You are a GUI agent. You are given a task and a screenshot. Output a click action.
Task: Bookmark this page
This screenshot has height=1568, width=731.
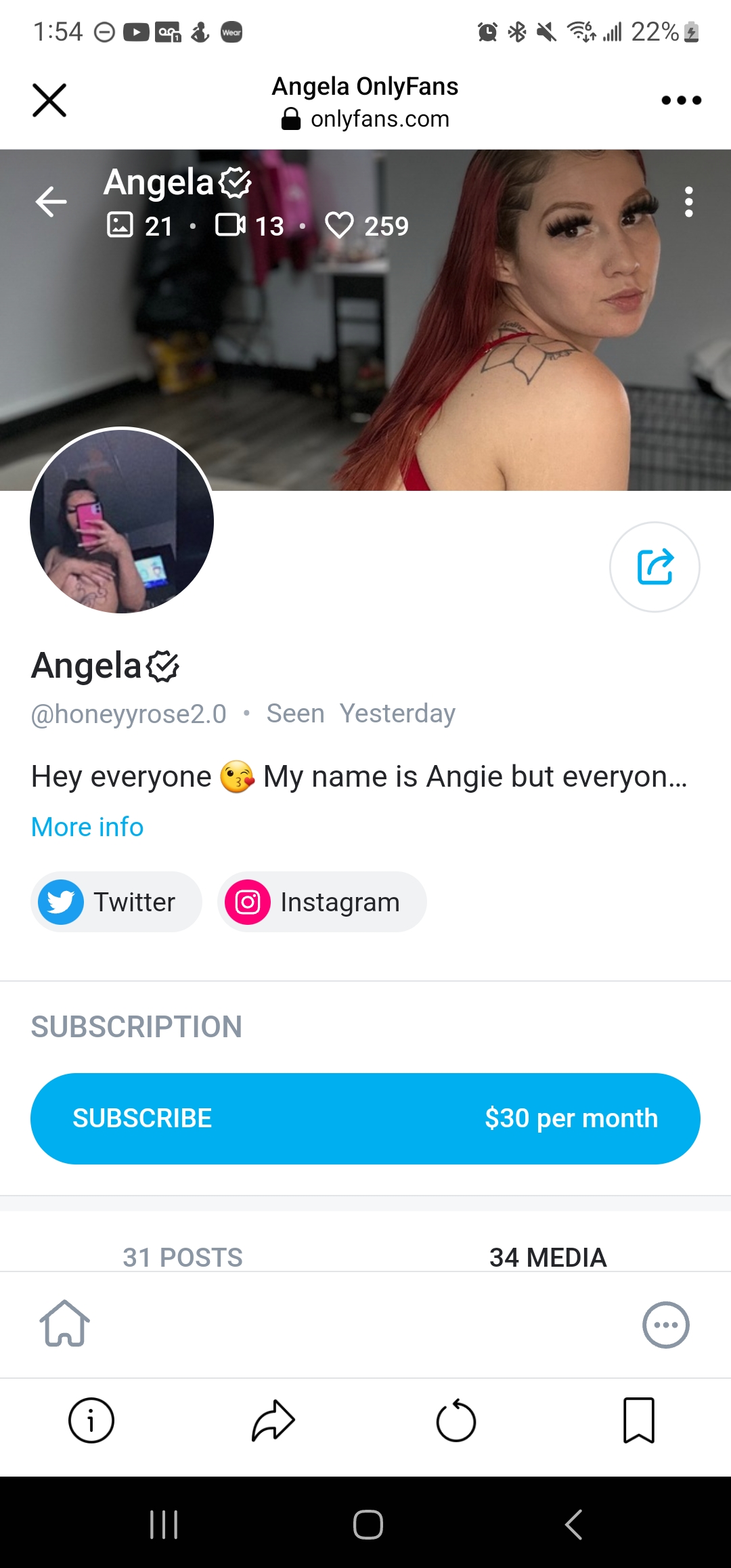(638, 1420)
